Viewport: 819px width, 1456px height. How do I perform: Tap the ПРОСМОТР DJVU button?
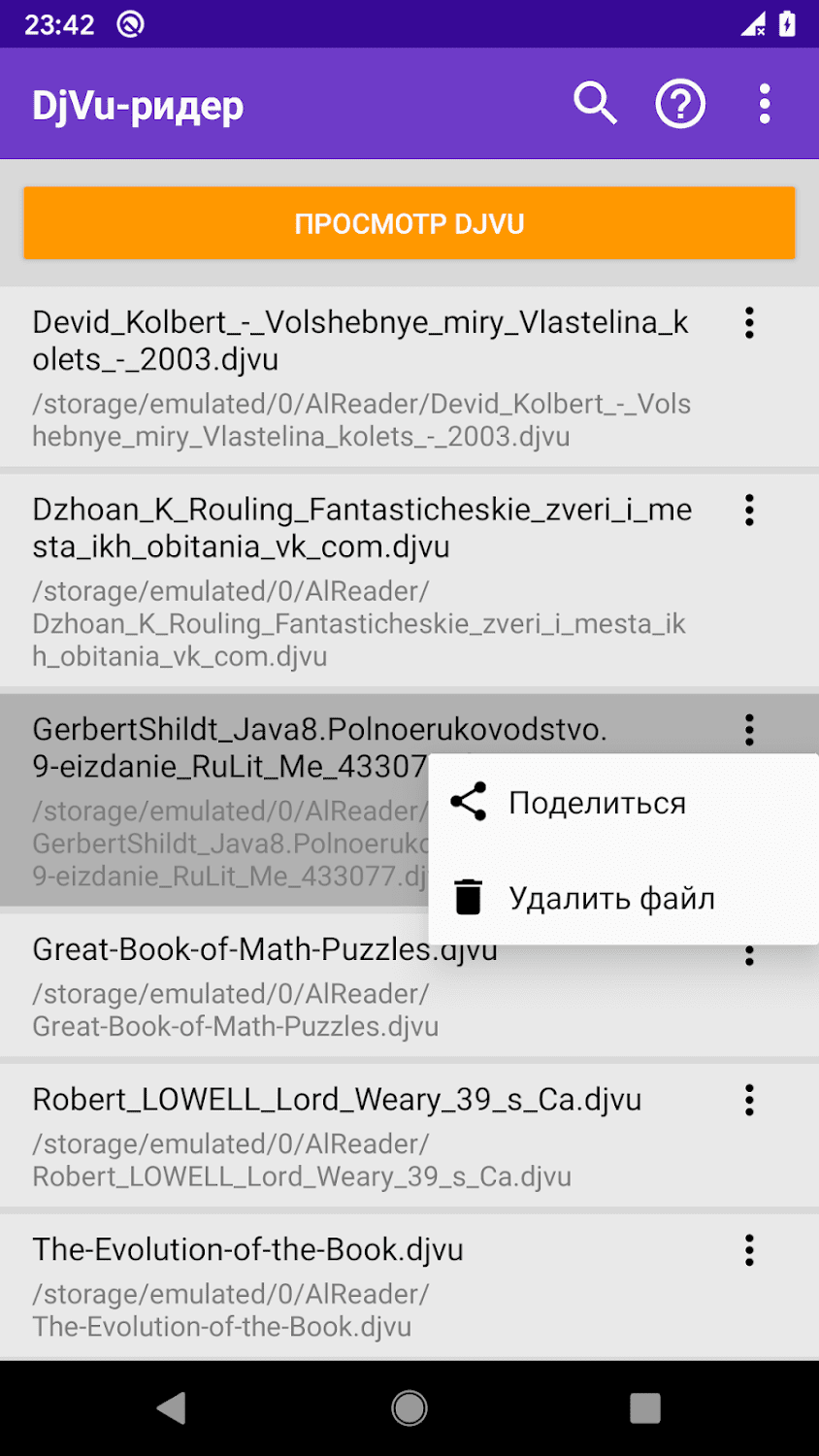click(409, 223)
